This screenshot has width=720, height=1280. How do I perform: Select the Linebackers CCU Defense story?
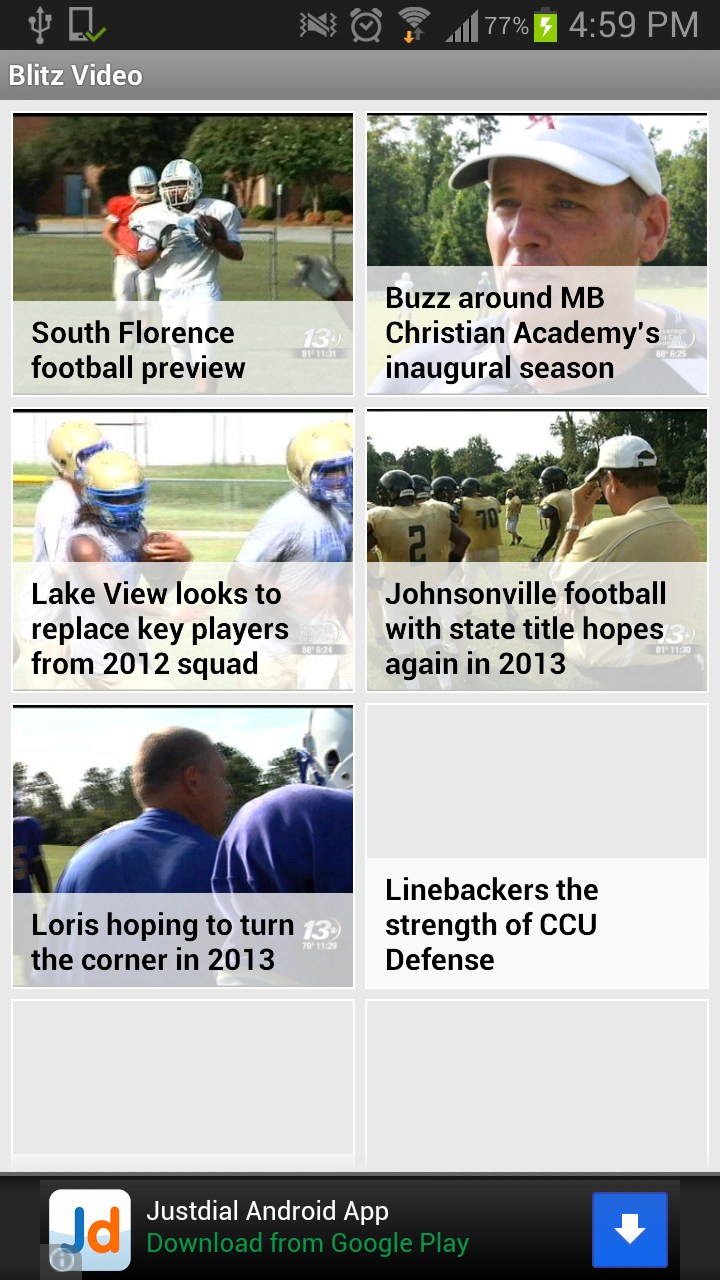click(536, 845)
